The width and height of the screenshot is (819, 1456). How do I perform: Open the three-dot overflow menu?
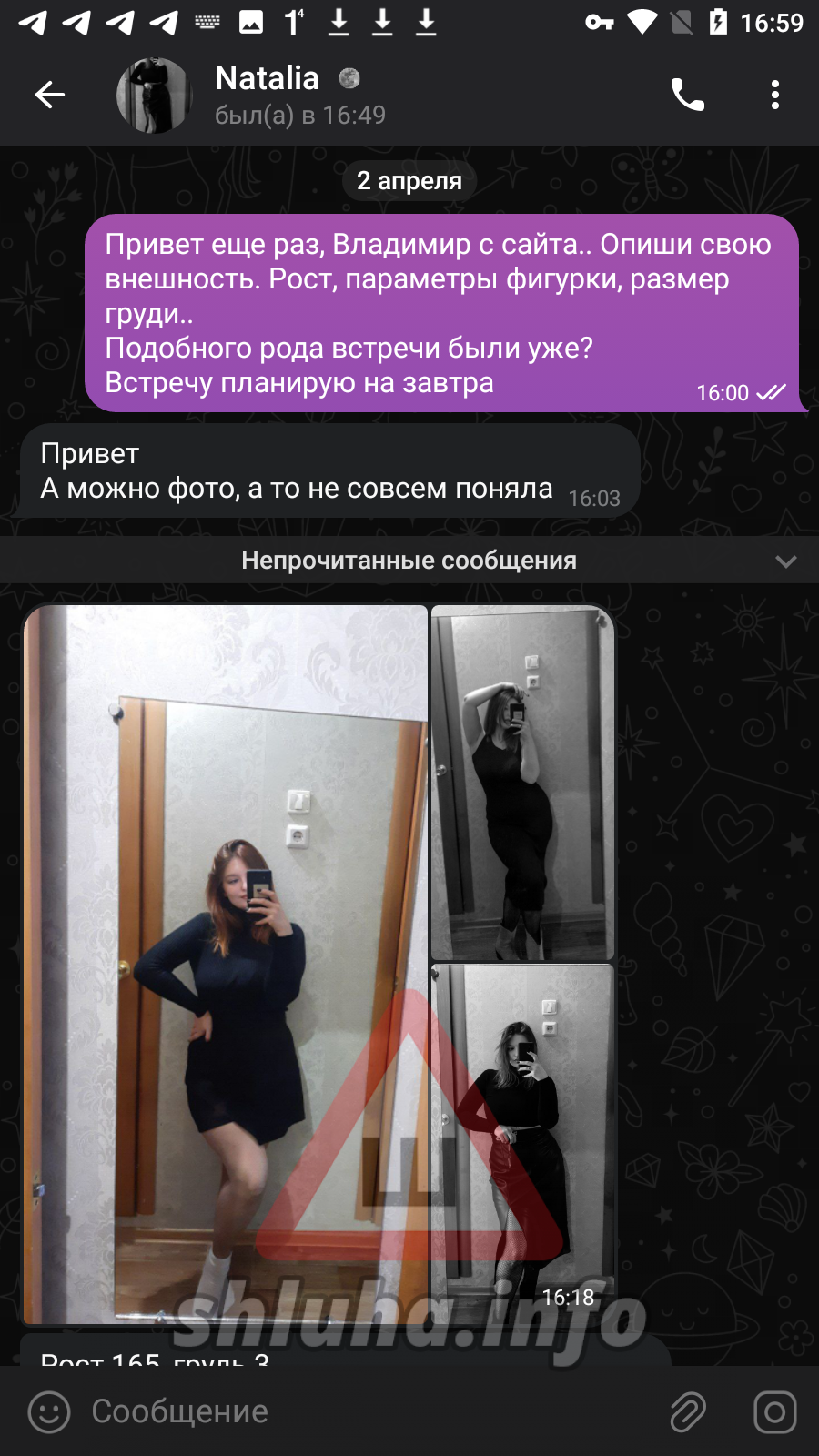tap(774, 95)
